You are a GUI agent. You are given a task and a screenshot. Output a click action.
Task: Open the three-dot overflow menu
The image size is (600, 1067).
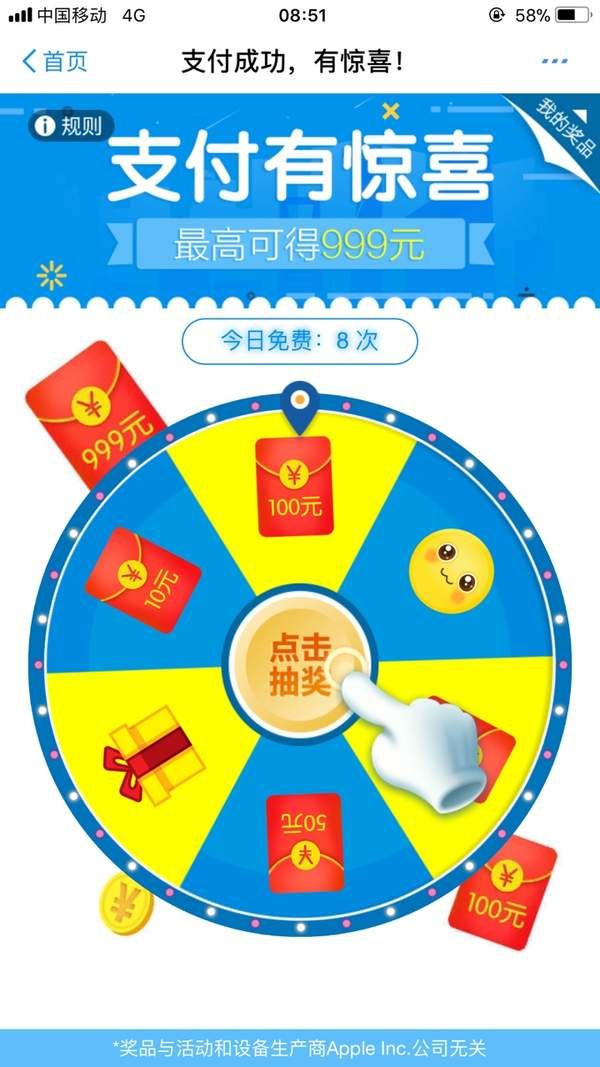point(554,61)
